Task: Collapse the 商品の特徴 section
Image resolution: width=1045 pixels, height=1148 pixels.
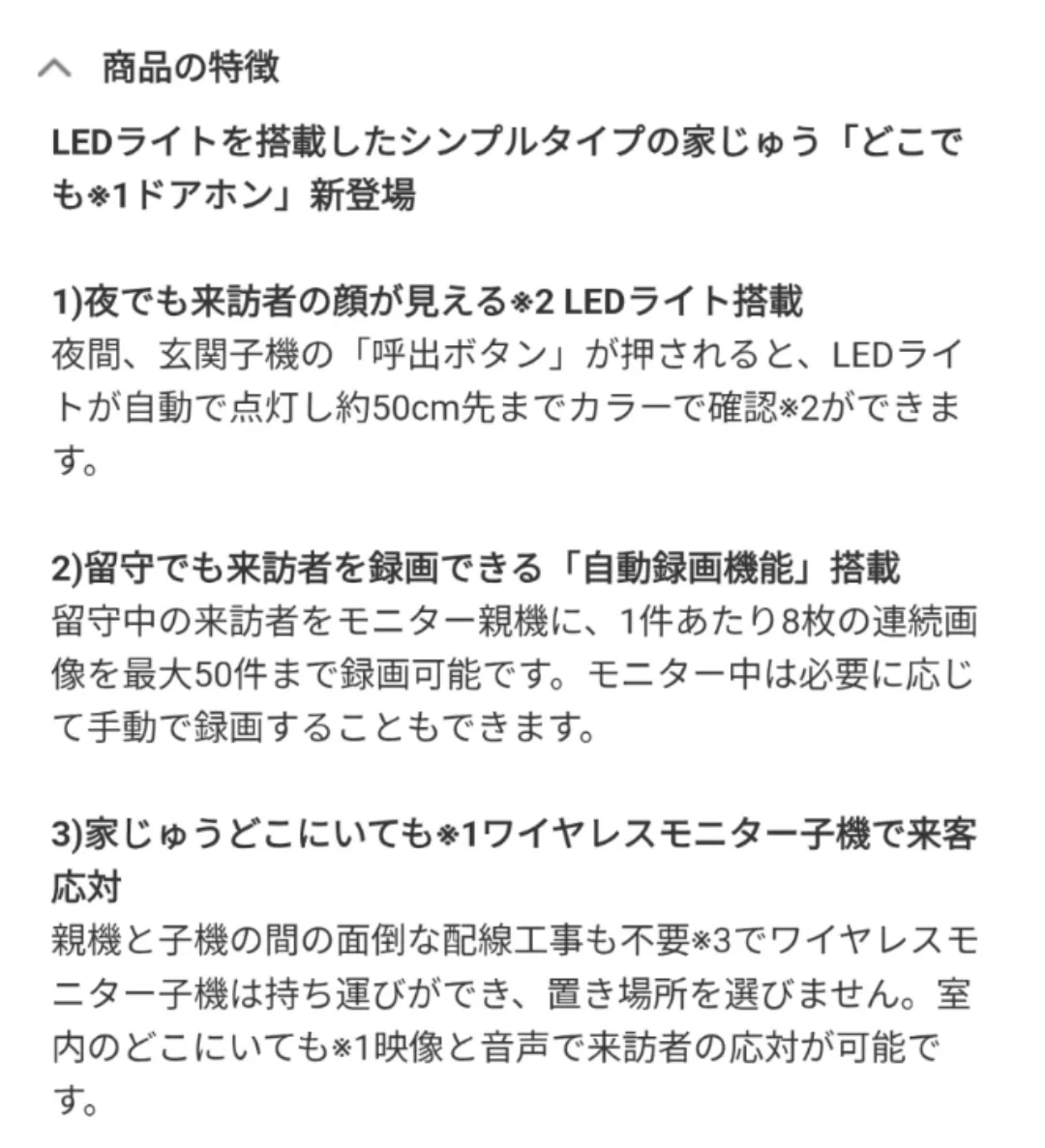Action: click(55, 69)
